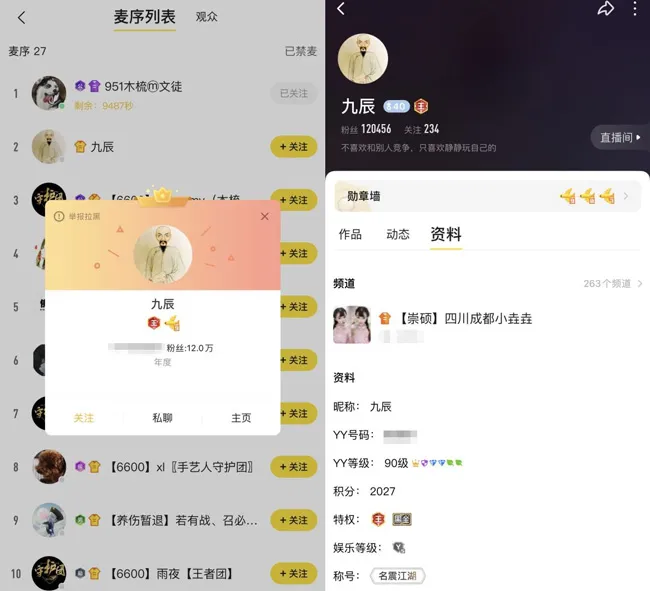Switch to the 观众 tab

point(206,17)
